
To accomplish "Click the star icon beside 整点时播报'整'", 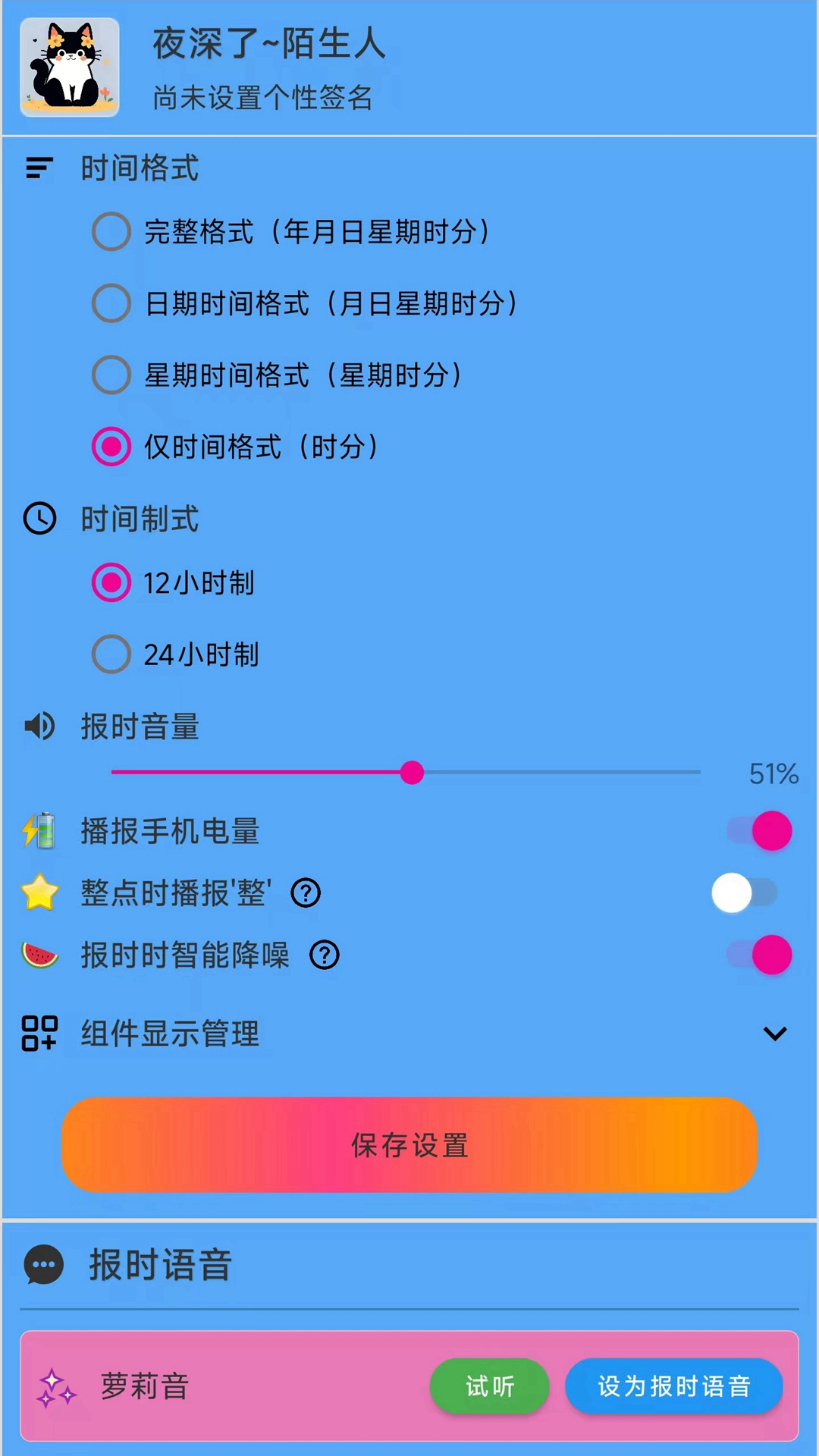I will click(39, 893).
